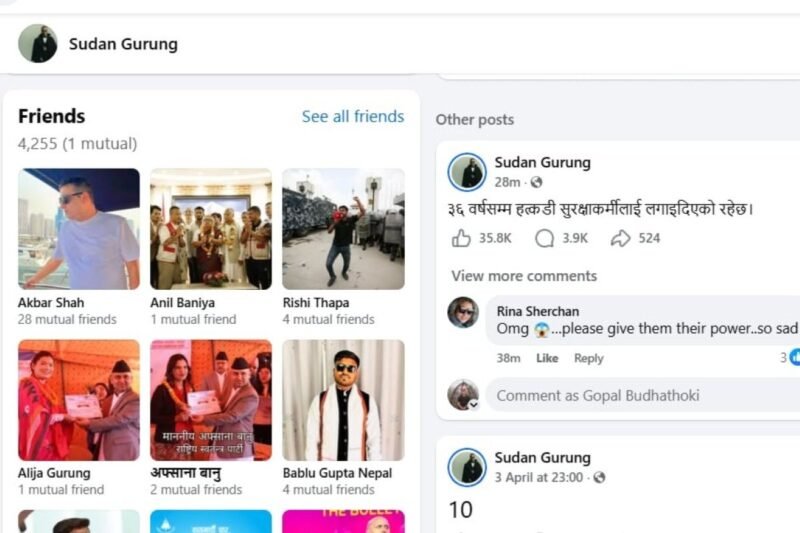Image resolution: width=800 pixels, height=533 pixels.
Task: Share Sudan Gurung's 28m post
Action: click(635, 238)
